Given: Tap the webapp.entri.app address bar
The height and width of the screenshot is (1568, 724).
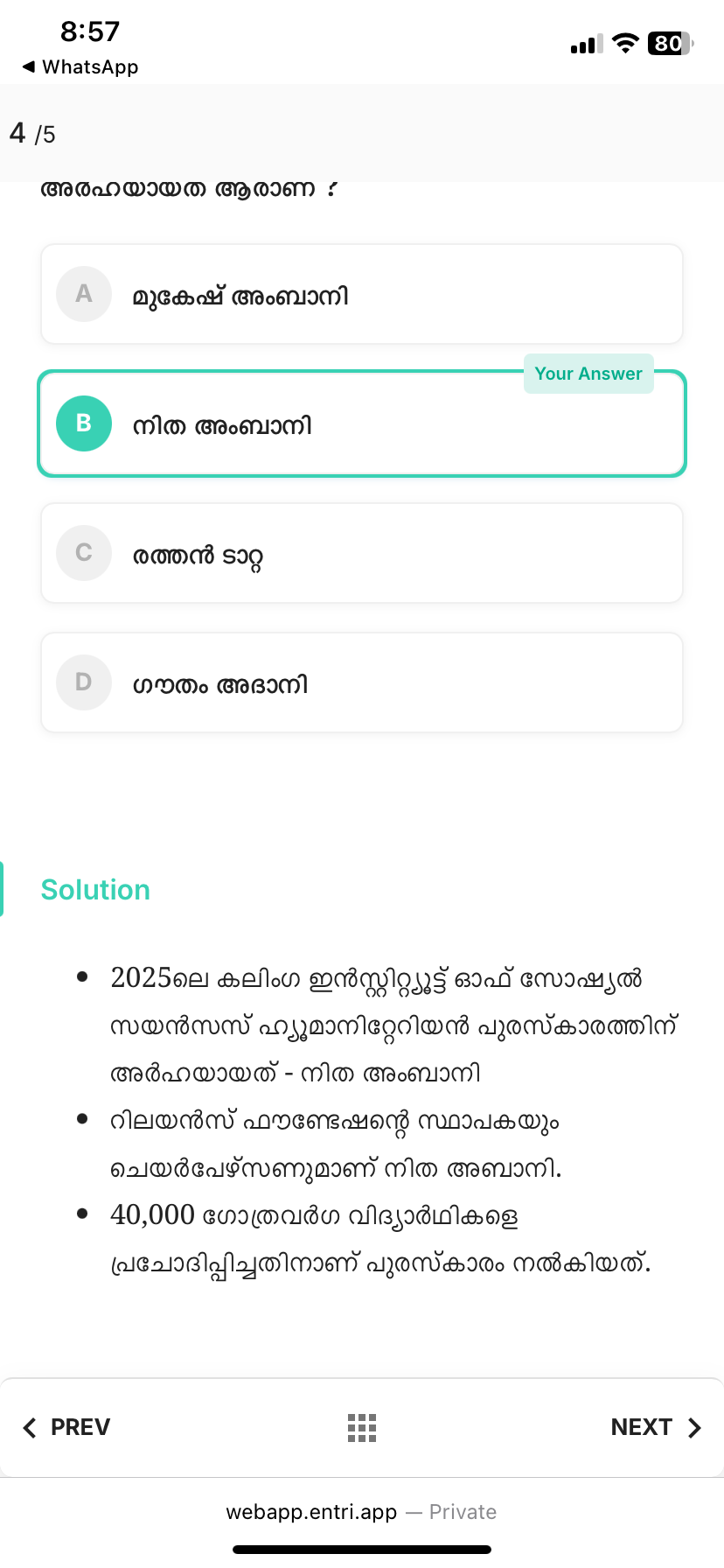Looking at the screenshot, I should [361, 1512].
